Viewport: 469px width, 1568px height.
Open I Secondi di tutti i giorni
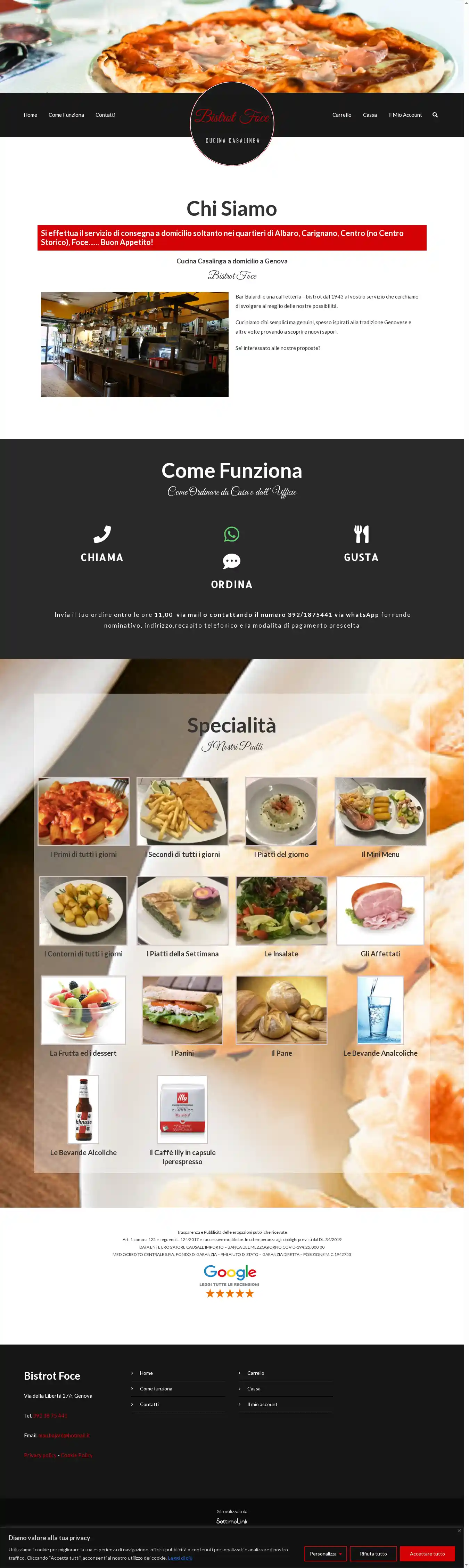[x=182, y=811]
